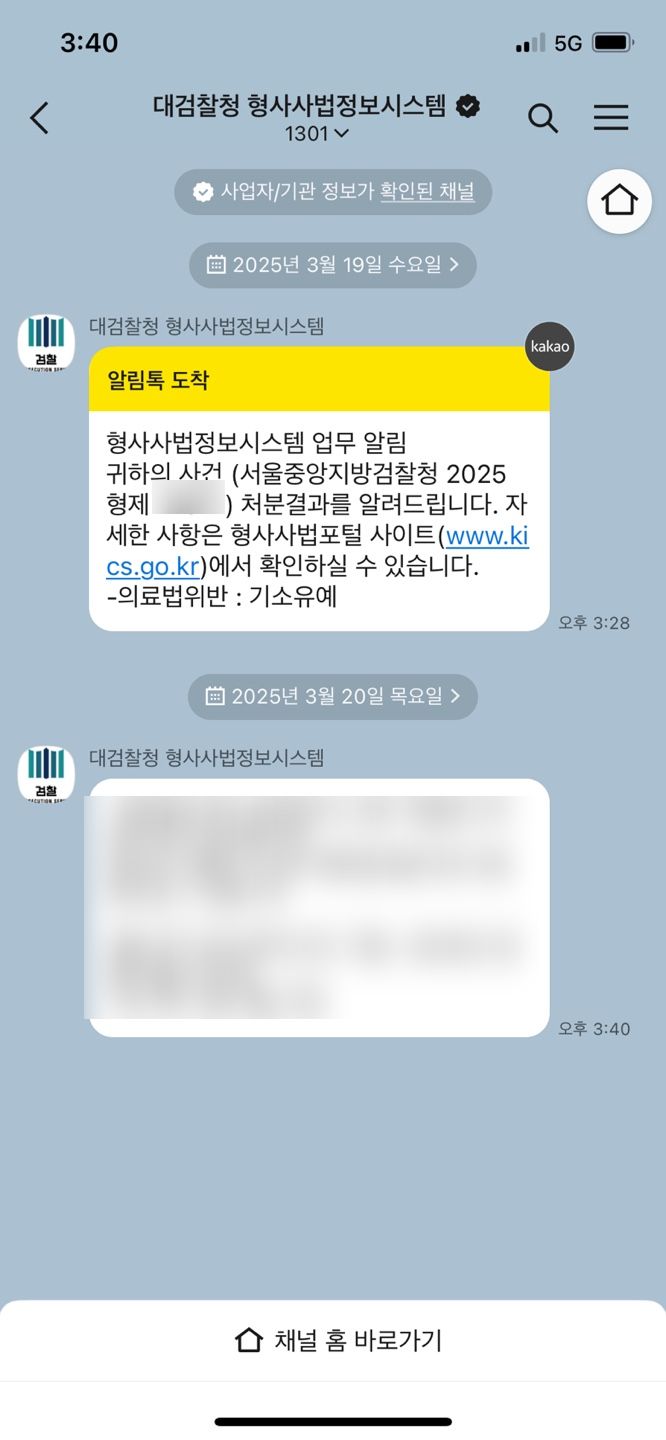Open the 2025년 3월 19일 date chip
The width and height of the screenshot is (666, 1440).
(x=333, y=265)
